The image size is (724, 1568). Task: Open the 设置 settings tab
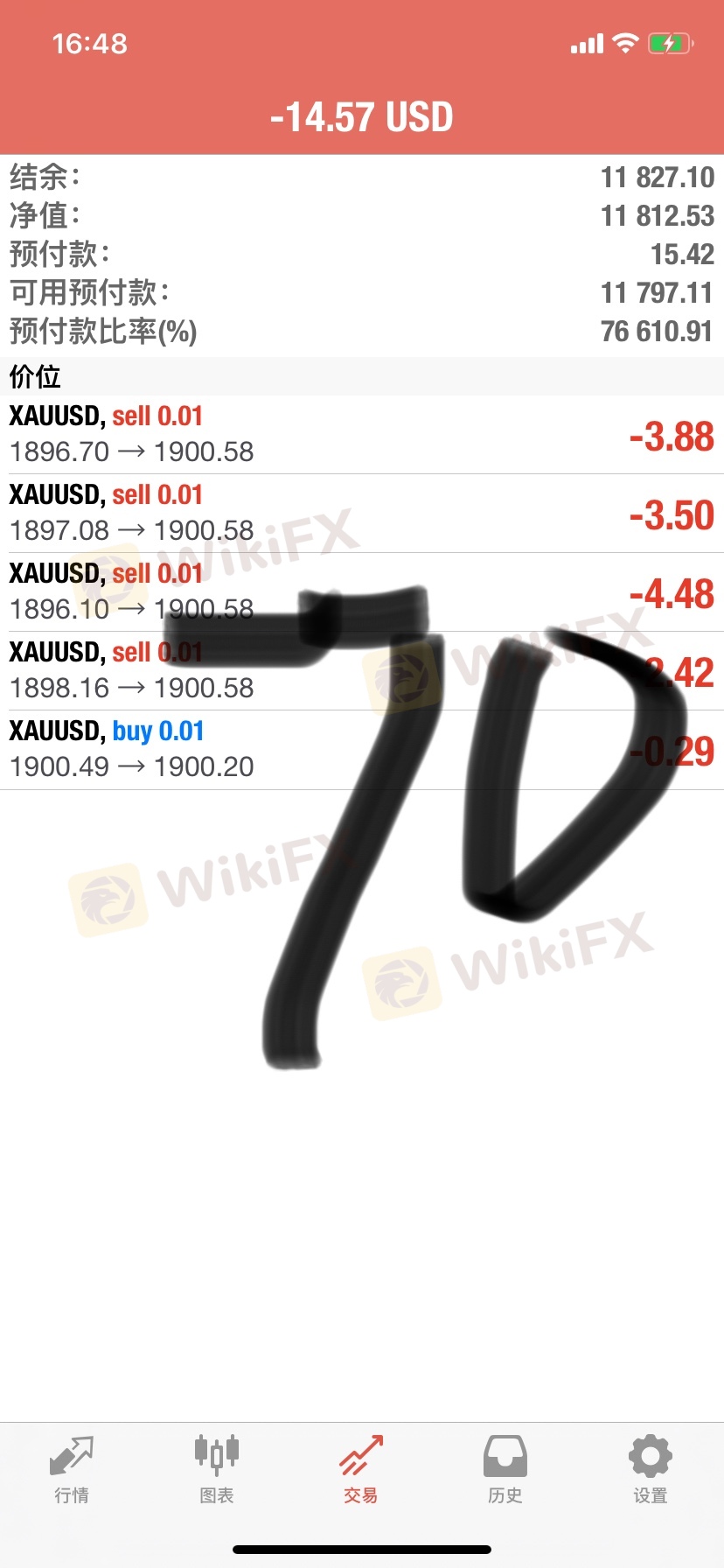pyautogui.click(x=650, y=1470)
